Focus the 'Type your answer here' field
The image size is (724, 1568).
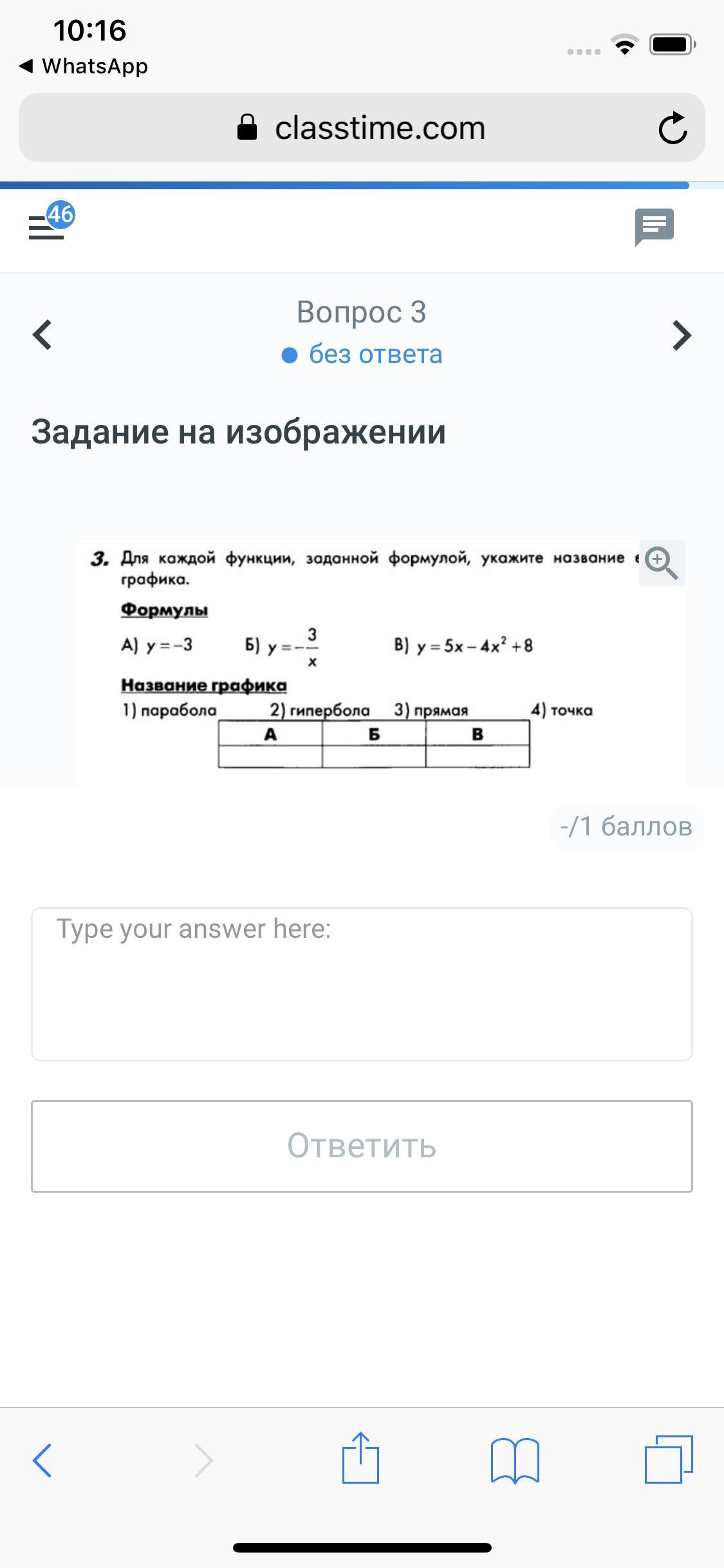click(x=362, y=984)
